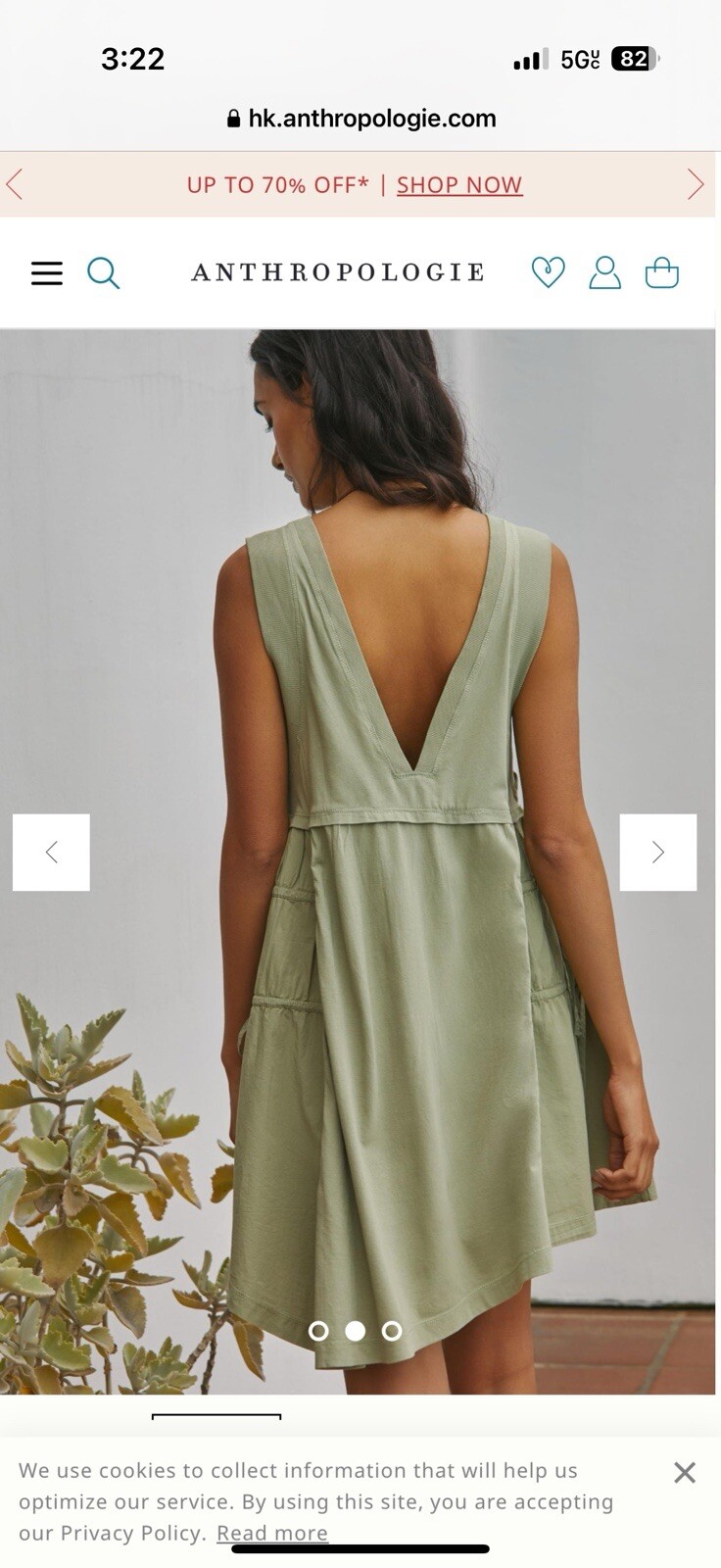Go to Anthropologie home via header
721x1568 pixels.
[x=338, y=272]
